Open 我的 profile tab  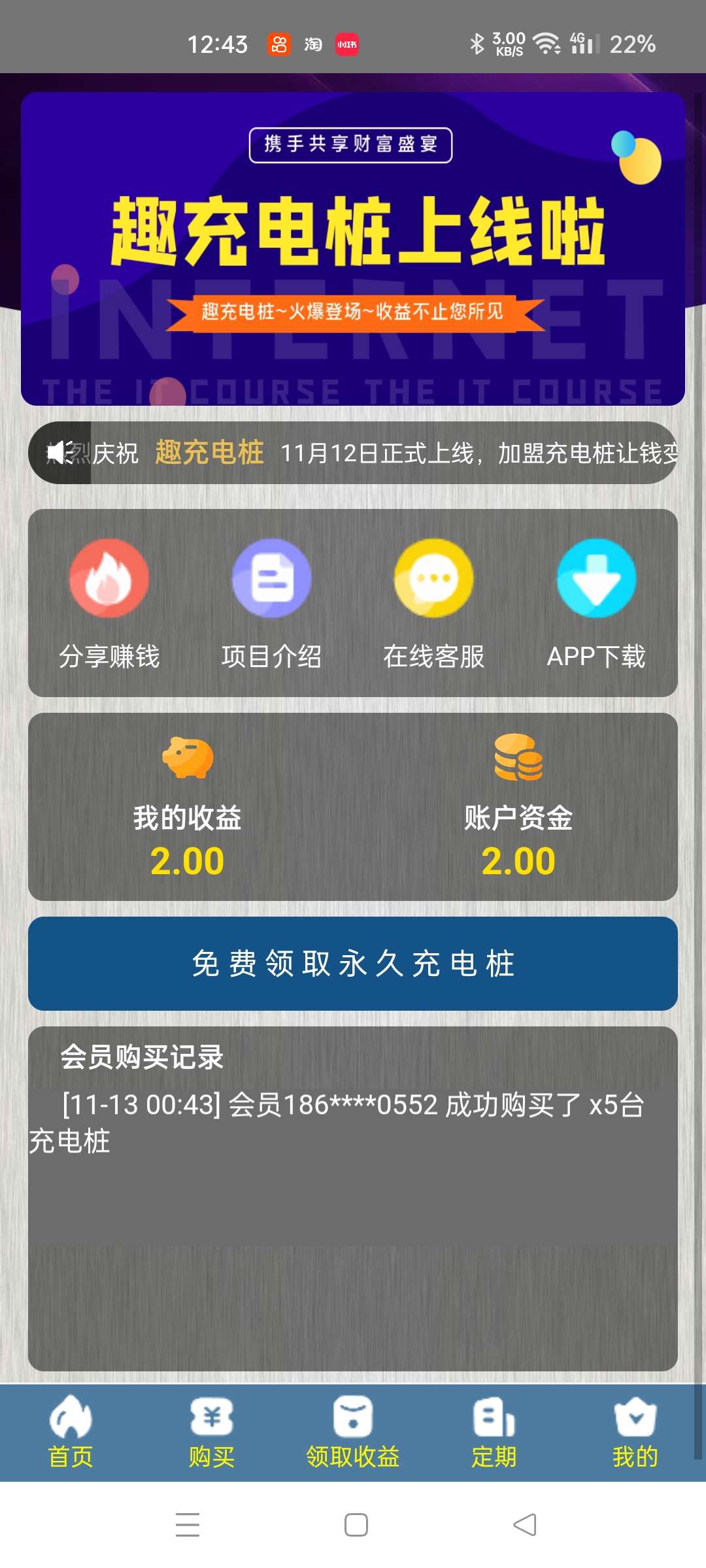(x=635, y=1432)
